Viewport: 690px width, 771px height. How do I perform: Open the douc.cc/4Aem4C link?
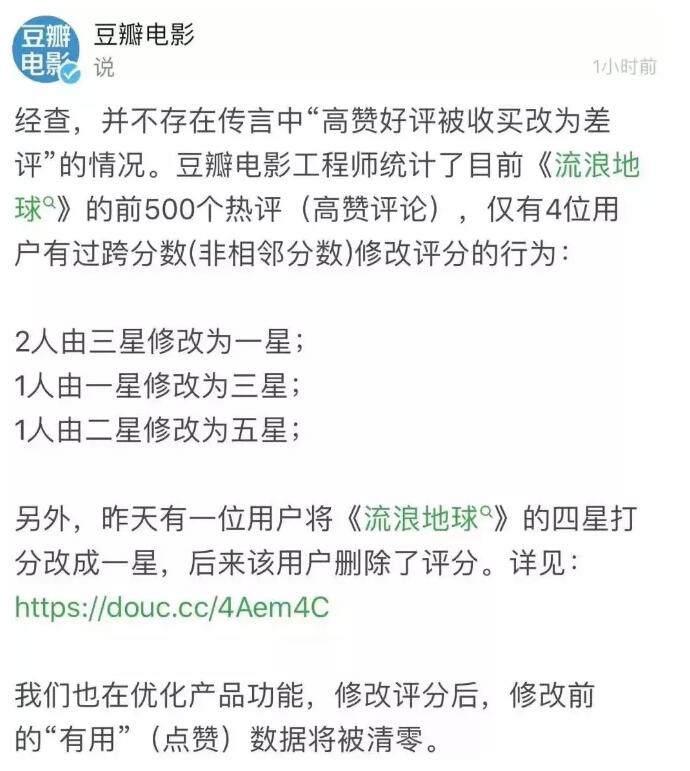pyautogui.click(x=172, y=607)
